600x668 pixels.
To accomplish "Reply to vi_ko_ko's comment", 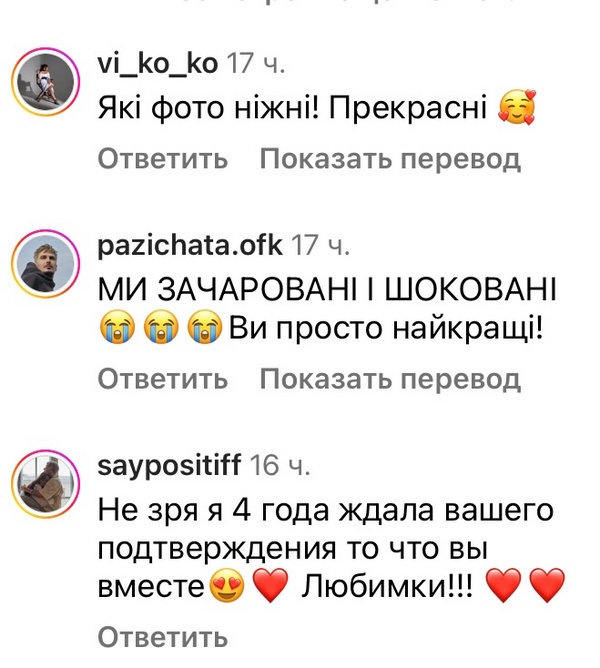I will click(x=163, y=159).
